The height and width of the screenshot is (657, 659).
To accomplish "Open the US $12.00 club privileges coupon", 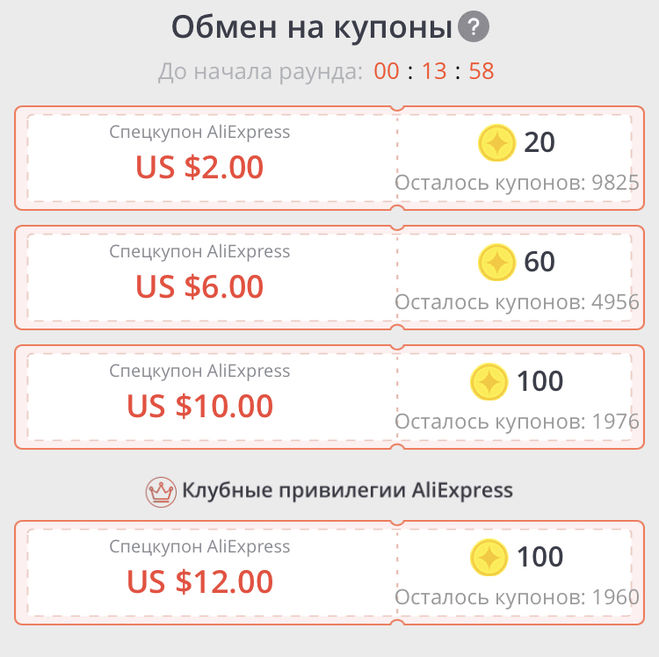I will (329, 571).
